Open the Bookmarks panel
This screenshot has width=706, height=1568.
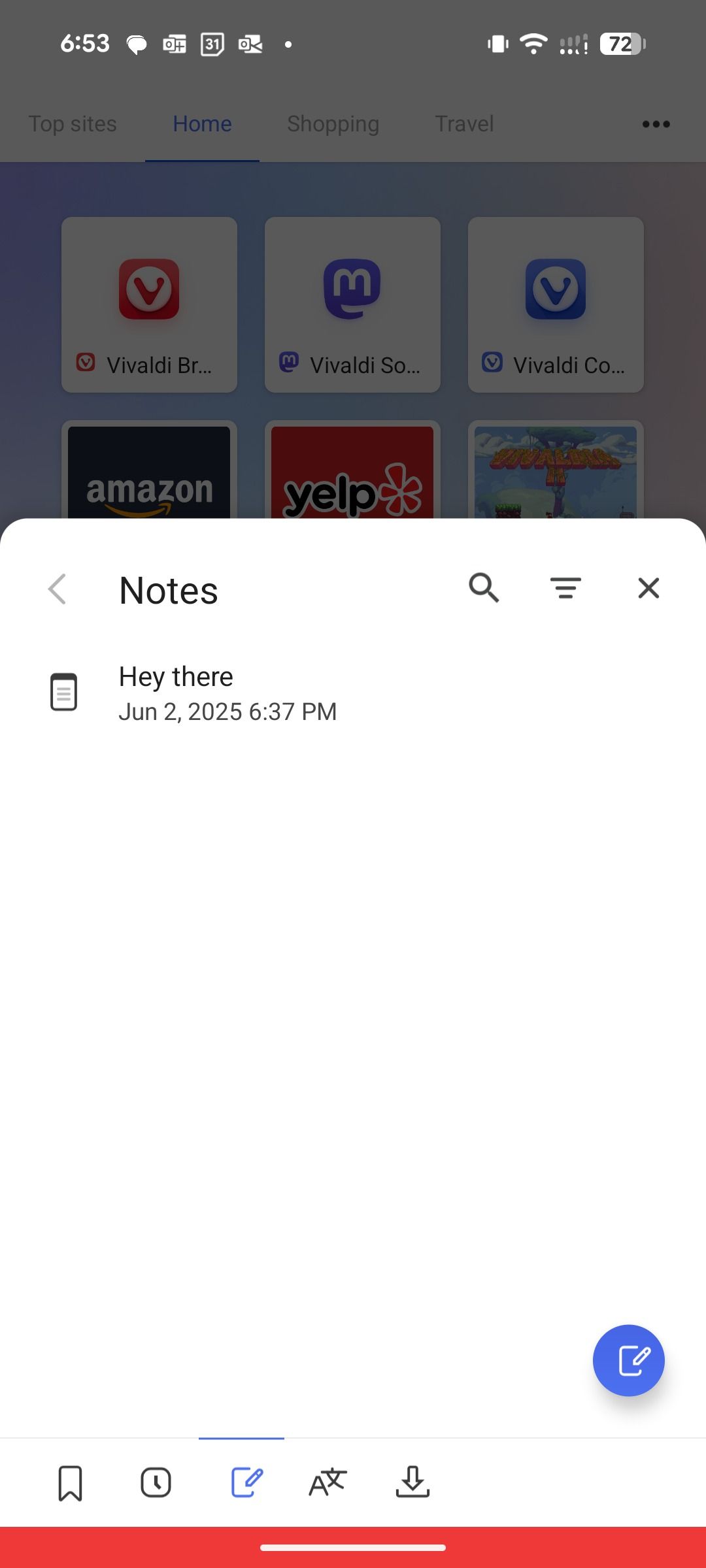tap(70, 1483)
